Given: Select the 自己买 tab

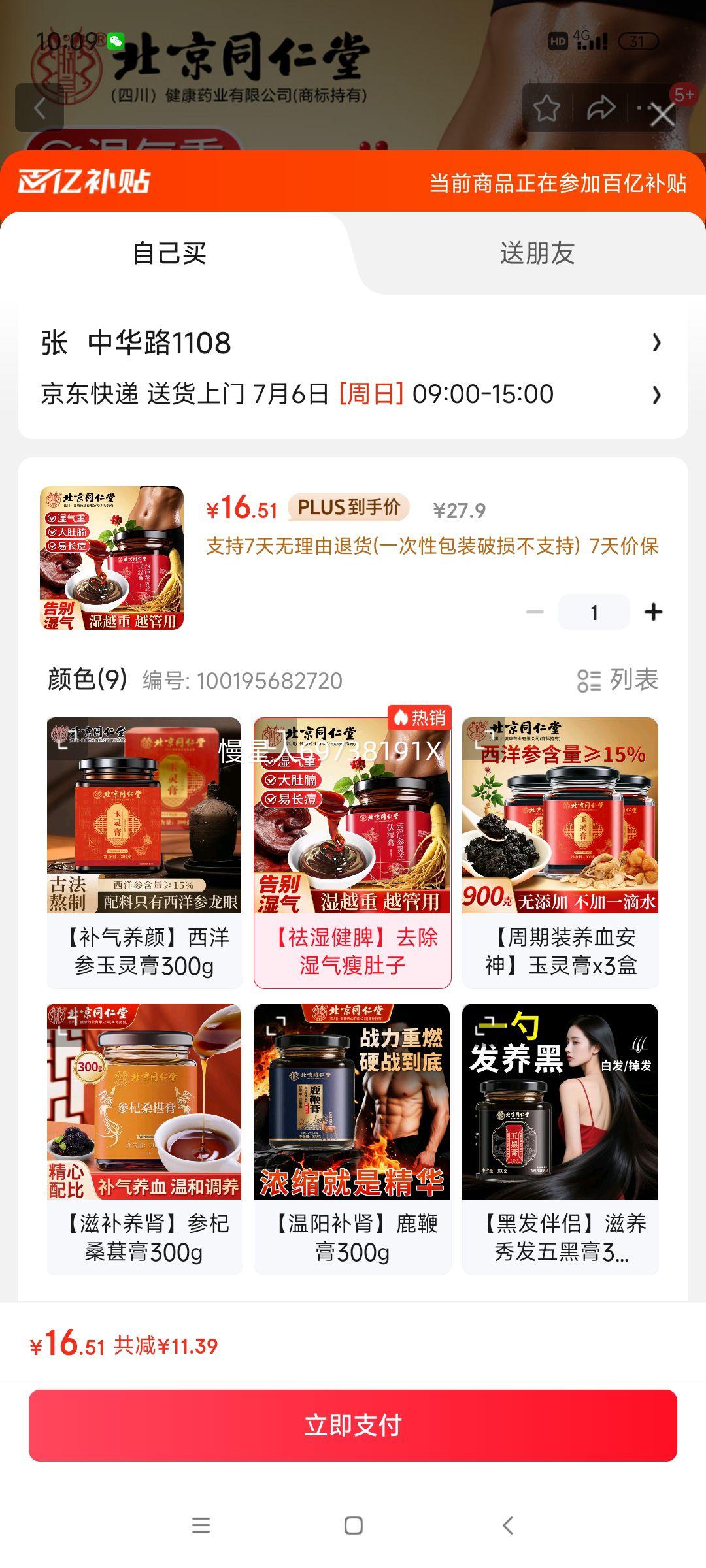Looking at the screenshot, I should [169, 253].
